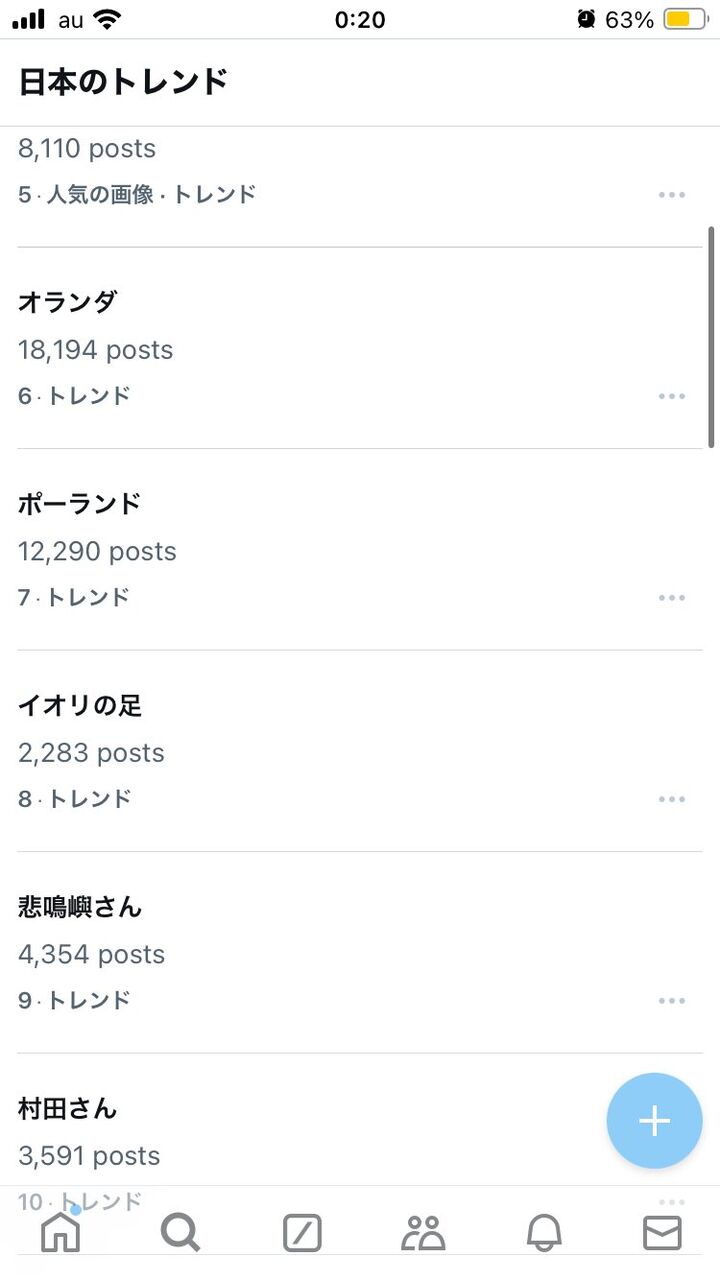
Task: Open more options for 悲鳴嶼さん trend
Action: (672, 1001)
